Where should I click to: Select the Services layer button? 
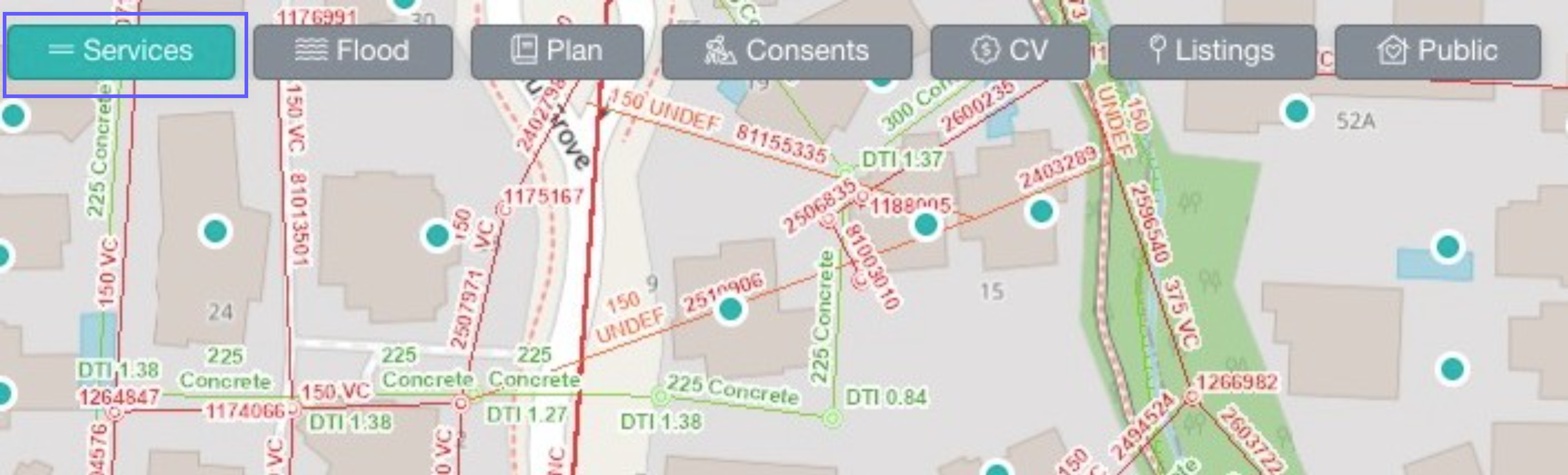[121, 51]
